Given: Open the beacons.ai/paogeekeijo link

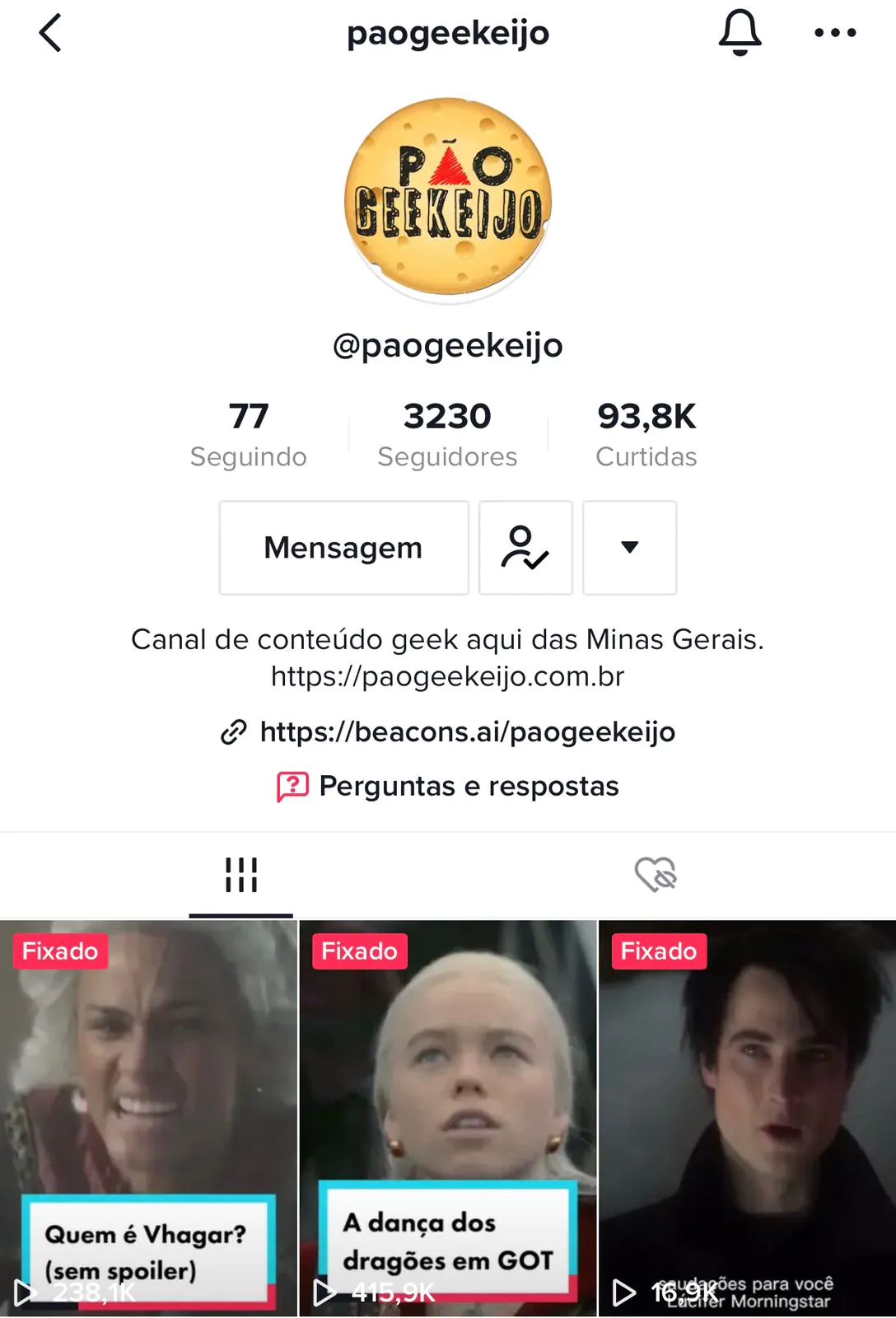Looking at the screenshot, I should (466, 731).
